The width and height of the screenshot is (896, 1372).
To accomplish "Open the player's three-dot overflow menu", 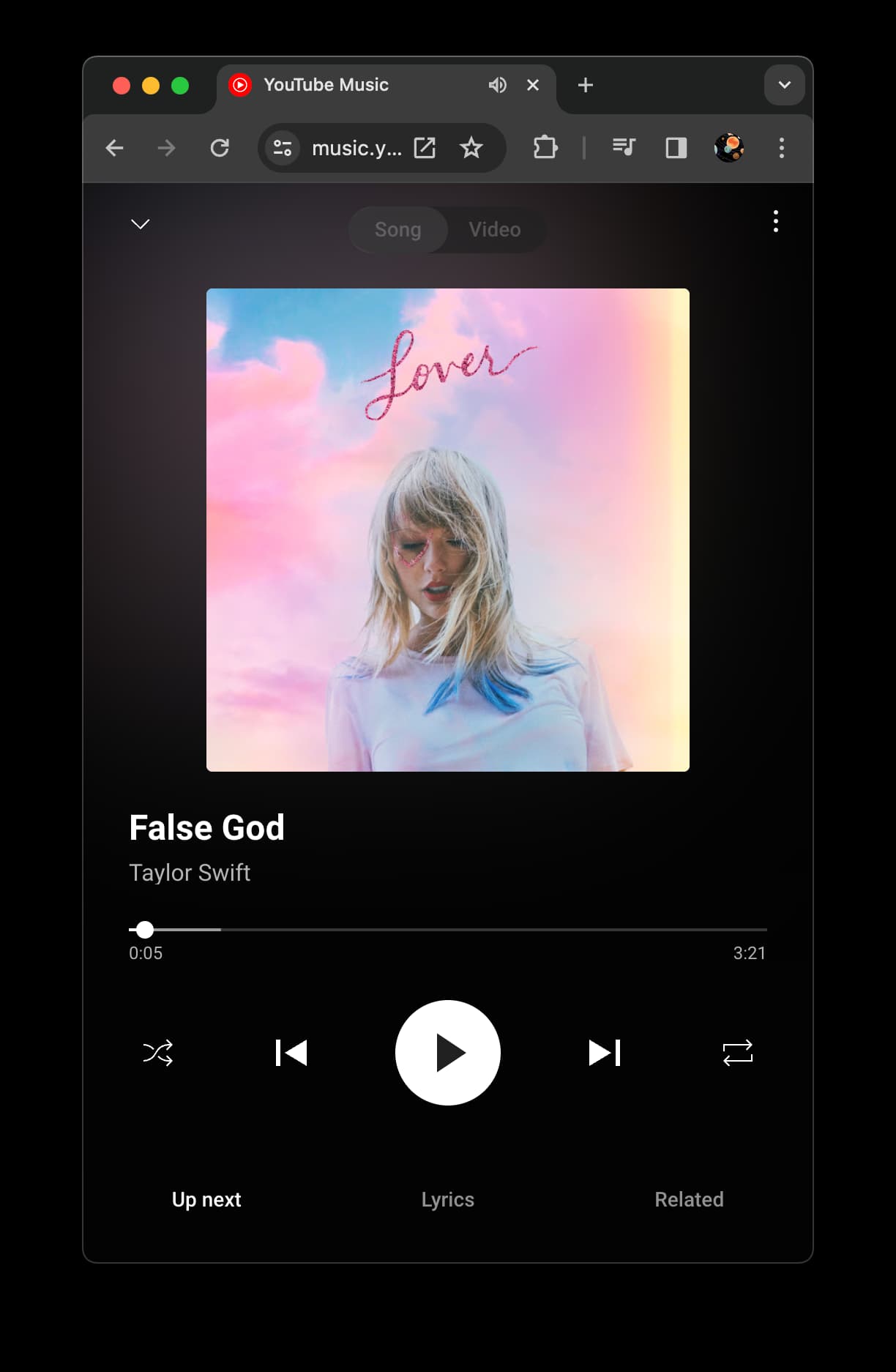I will pyautogui.click(x=775, y=221).
